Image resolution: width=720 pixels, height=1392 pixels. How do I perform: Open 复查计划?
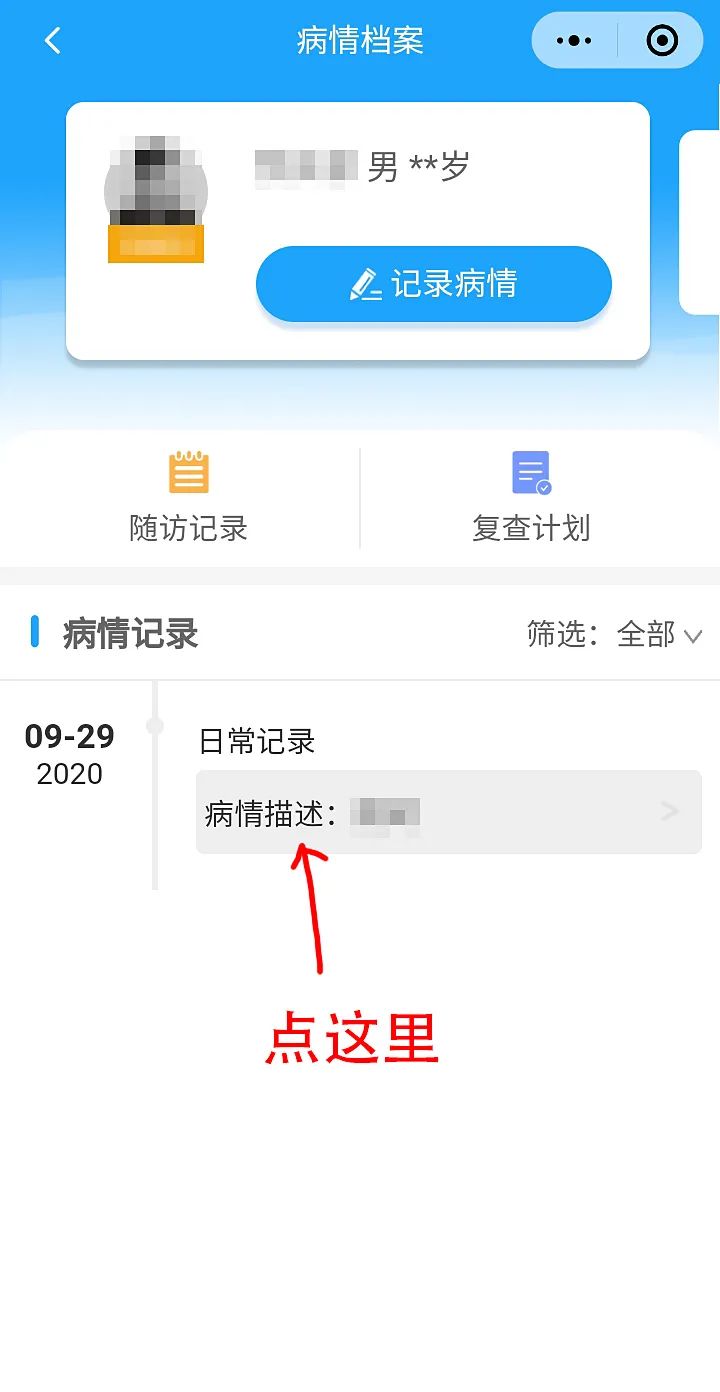point(531,497)
